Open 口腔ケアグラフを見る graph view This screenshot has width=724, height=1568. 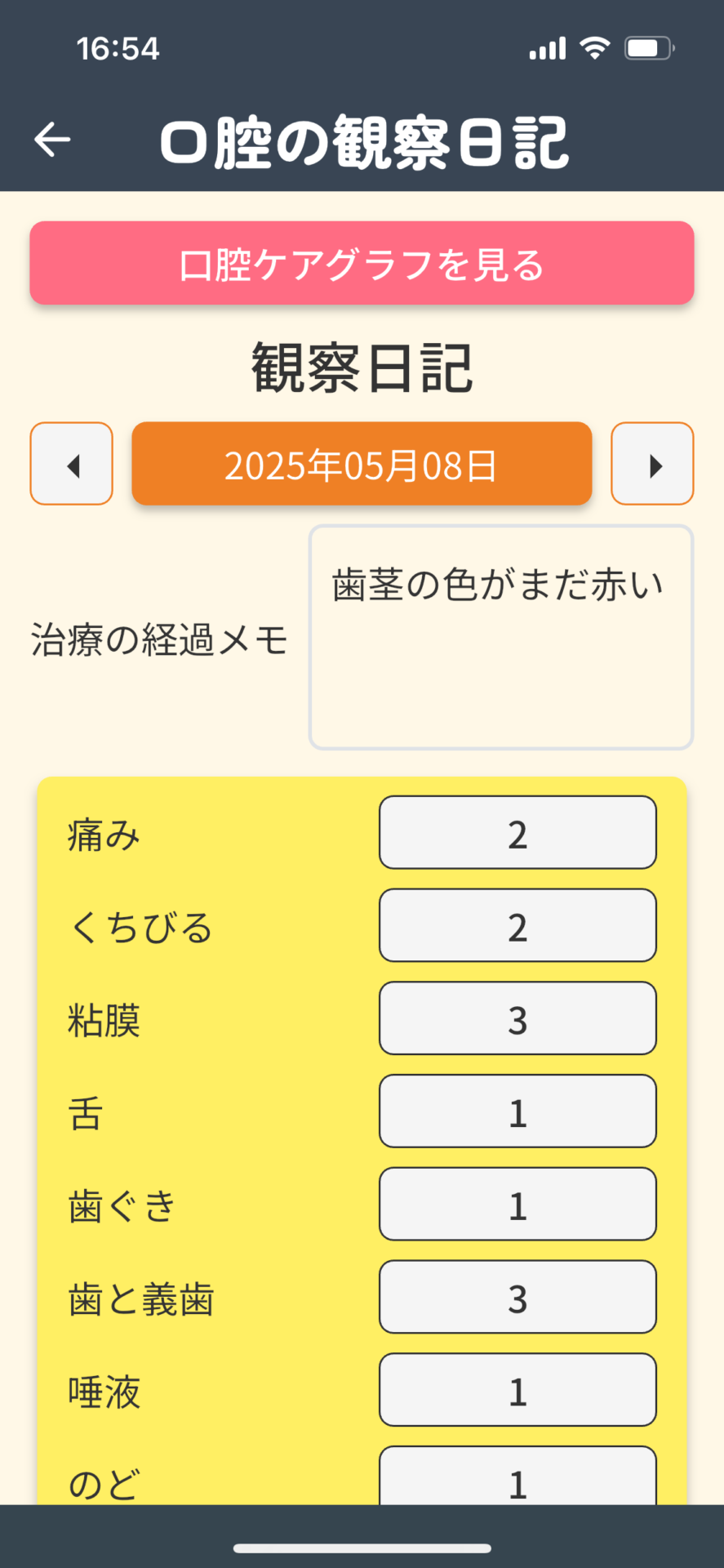362,263
